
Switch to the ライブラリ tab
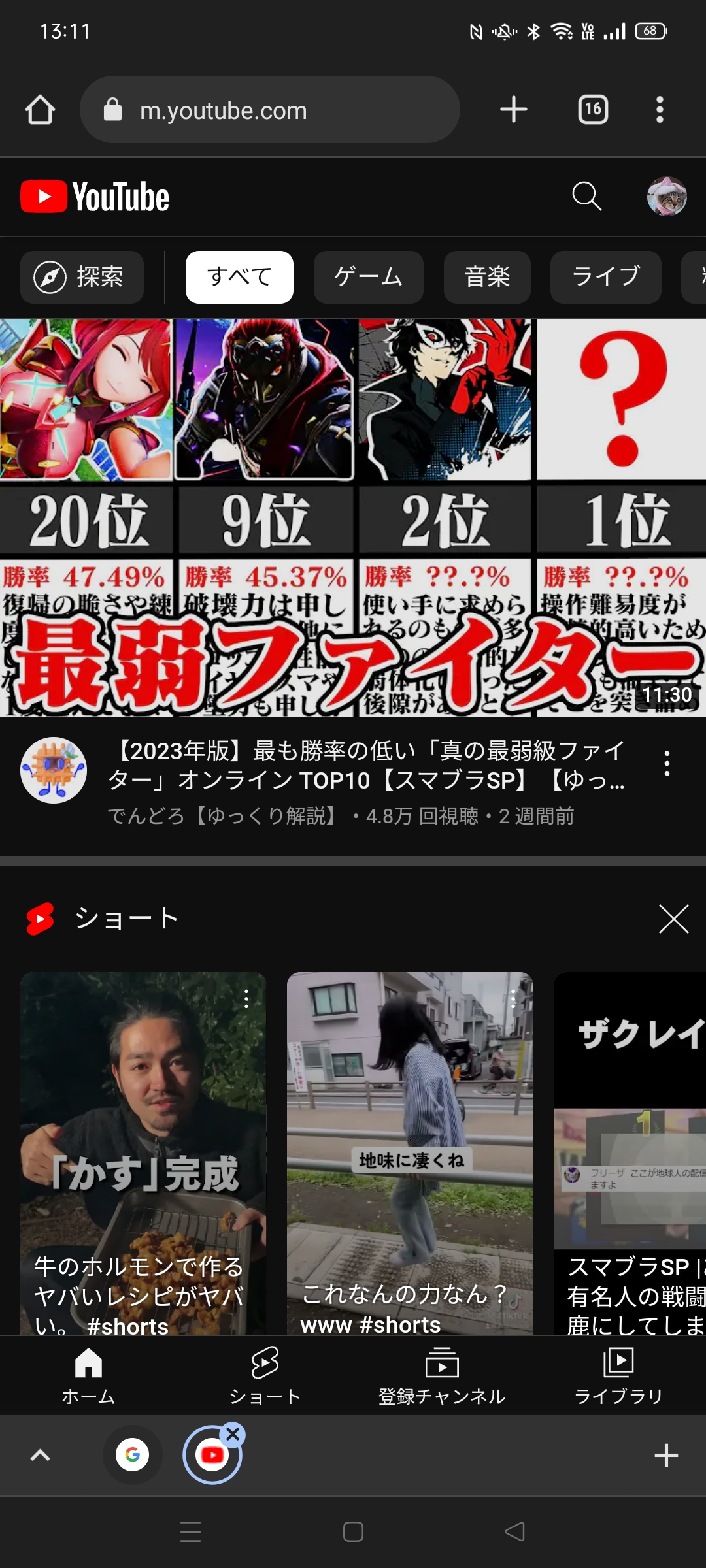coord(618,1375)
